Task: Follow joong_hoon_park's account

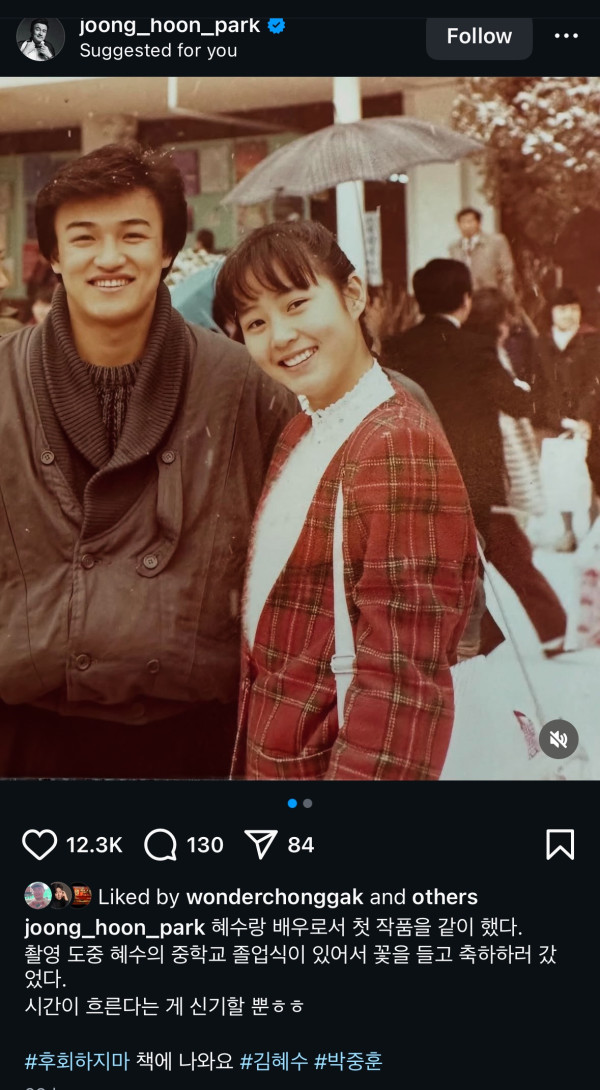Action: (x=478, y=36)
